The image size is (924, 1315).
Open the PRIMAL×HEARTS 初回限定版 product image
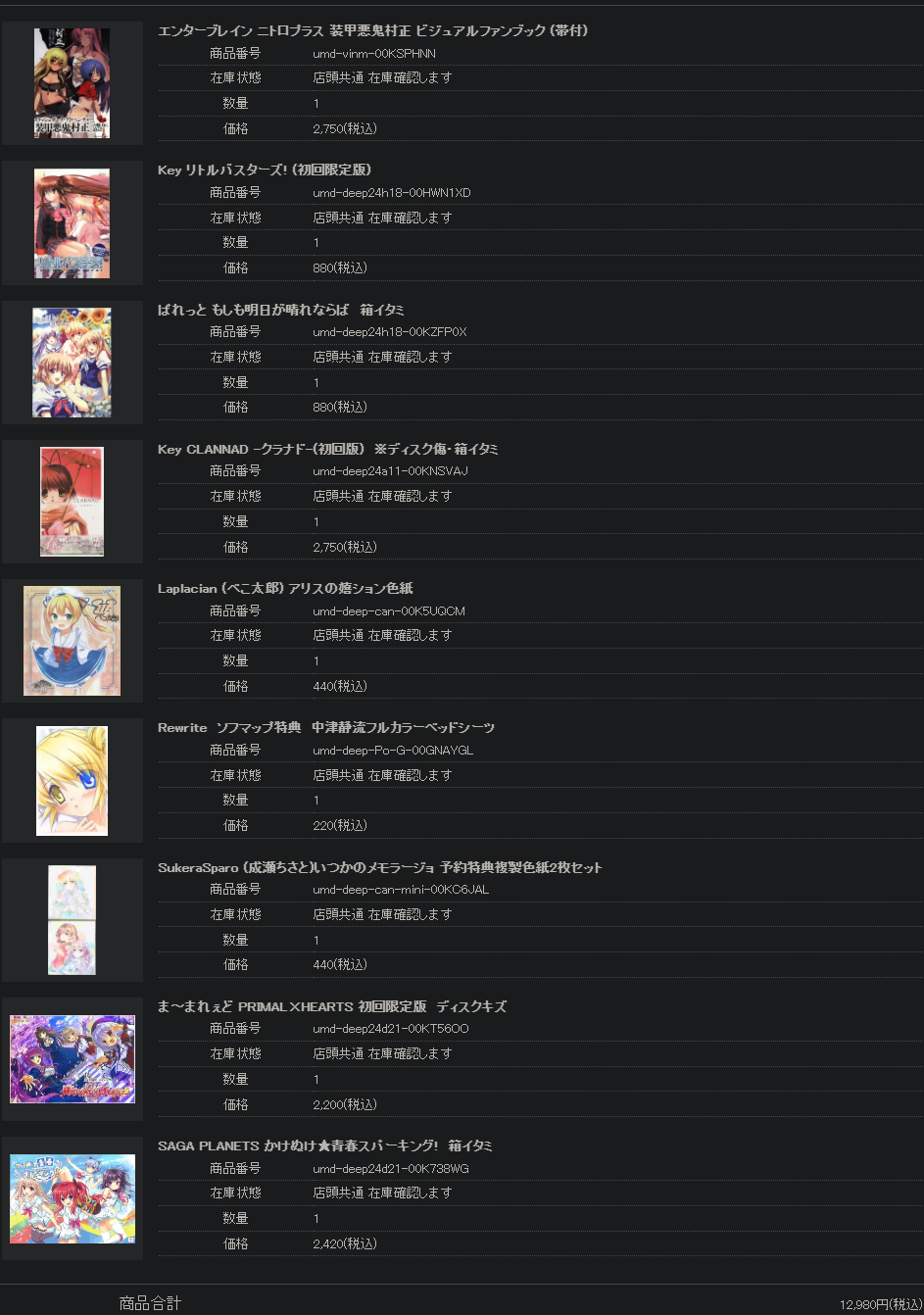tap(72, 1059)
